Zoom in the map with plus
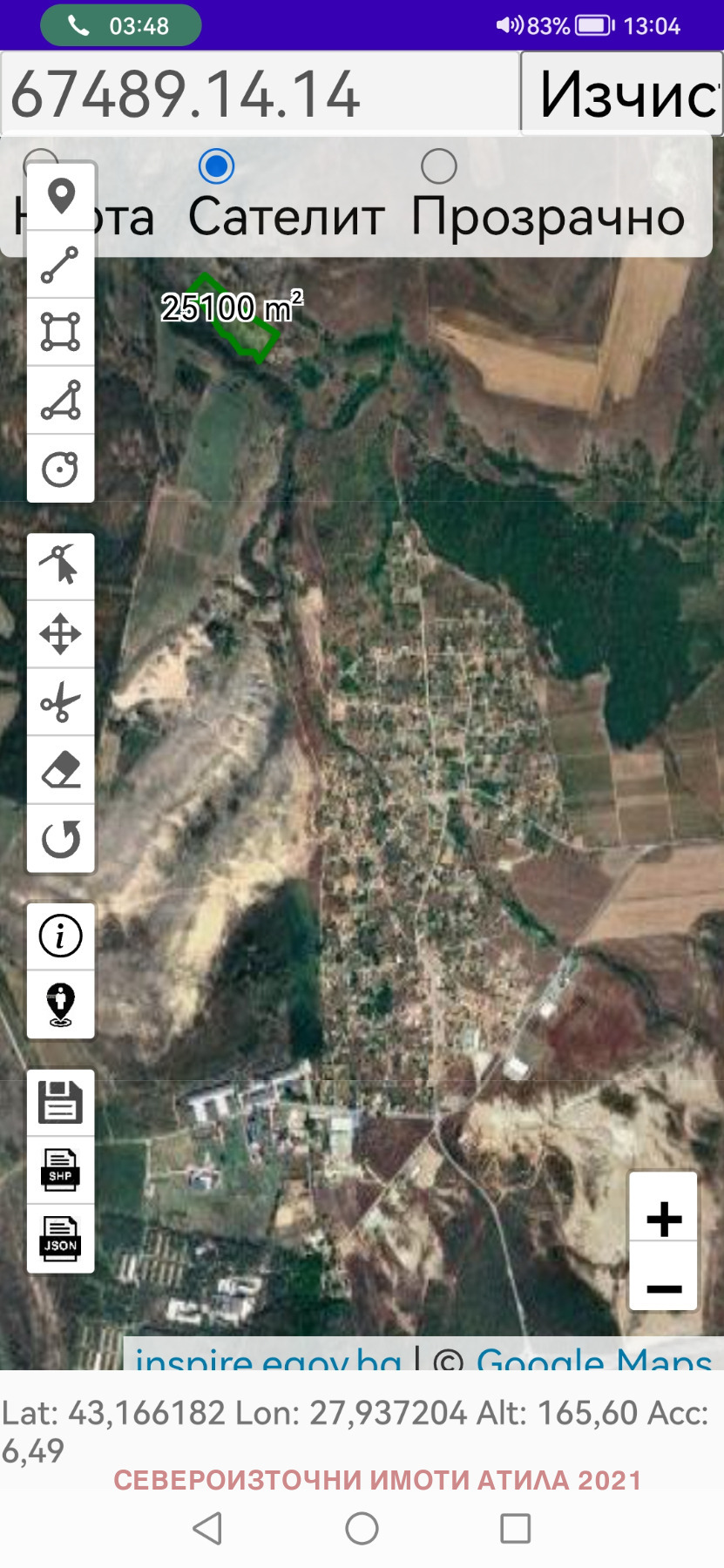This screenshot has height=1568, width=724. 664,1219
